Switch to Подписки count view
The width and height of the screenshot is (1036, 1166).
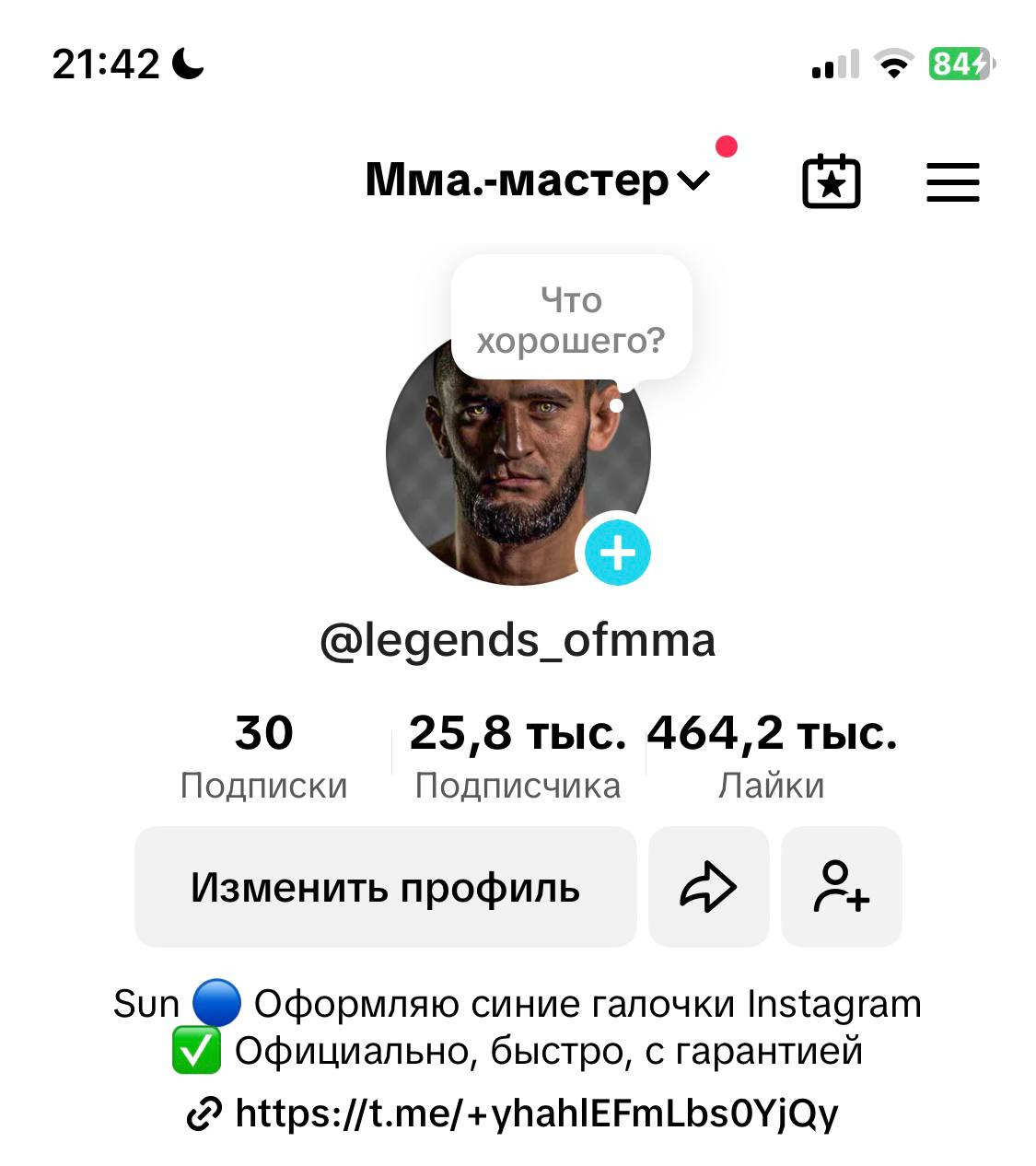pyautogui.click(x=264, y=753)
